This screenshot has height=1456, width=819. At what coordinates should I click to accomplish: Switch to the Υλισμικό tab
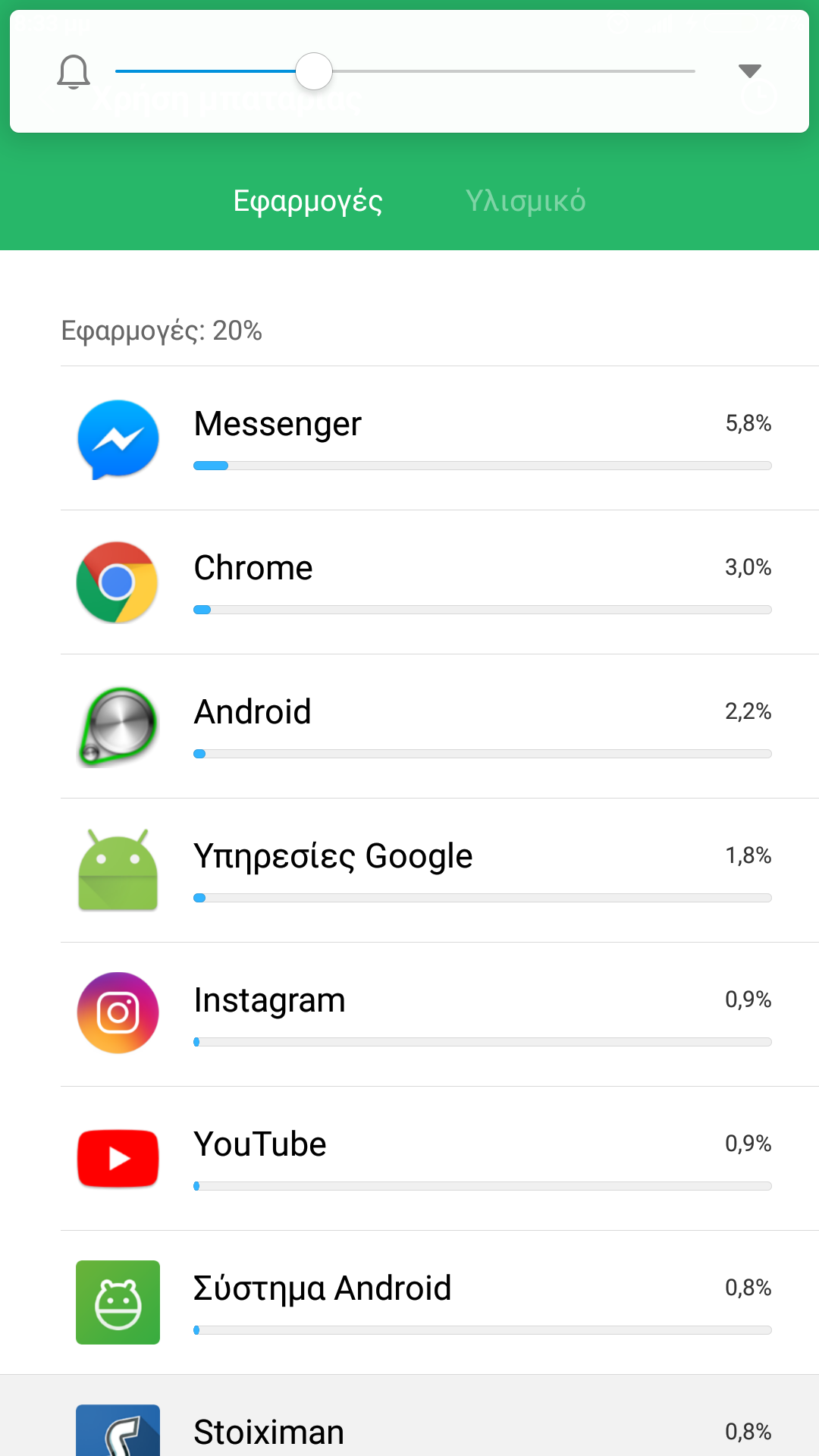click(525, 201)
